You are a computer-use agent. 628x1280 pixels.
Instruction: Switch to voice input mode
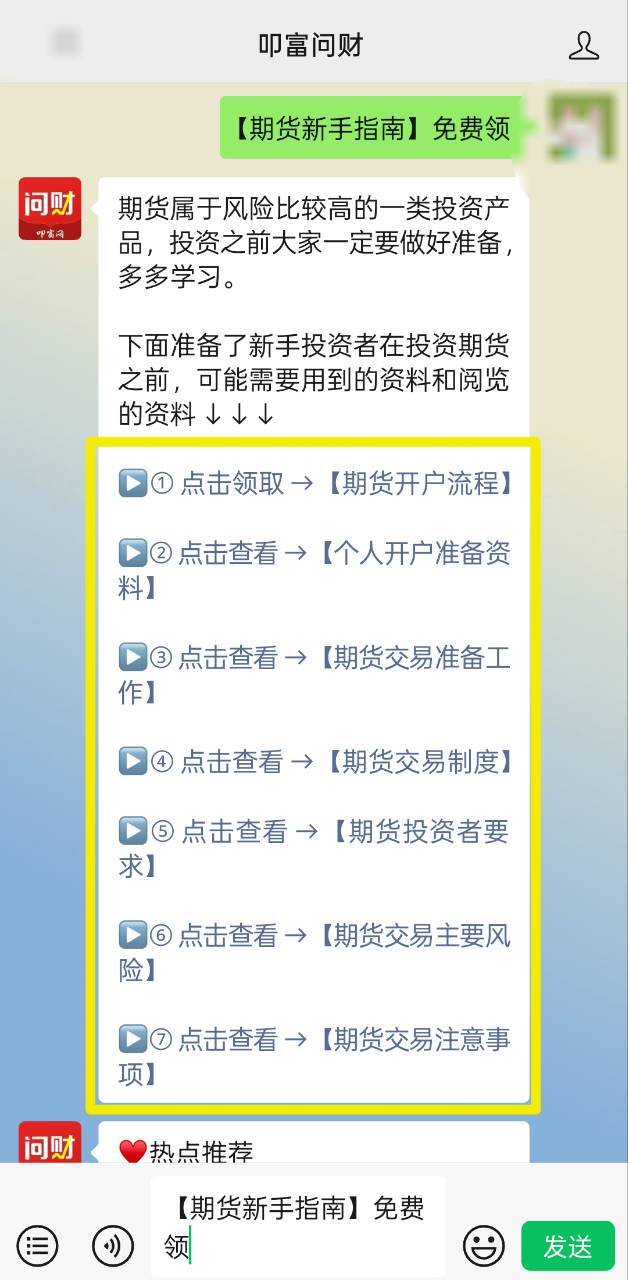pos(112,1246)
